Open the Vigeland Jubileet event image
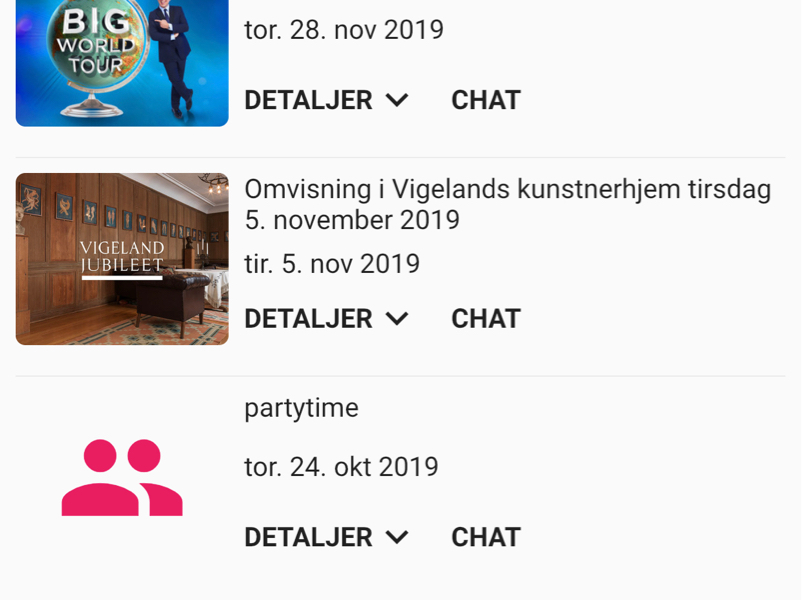802x600 pixels. click(122, 259)
